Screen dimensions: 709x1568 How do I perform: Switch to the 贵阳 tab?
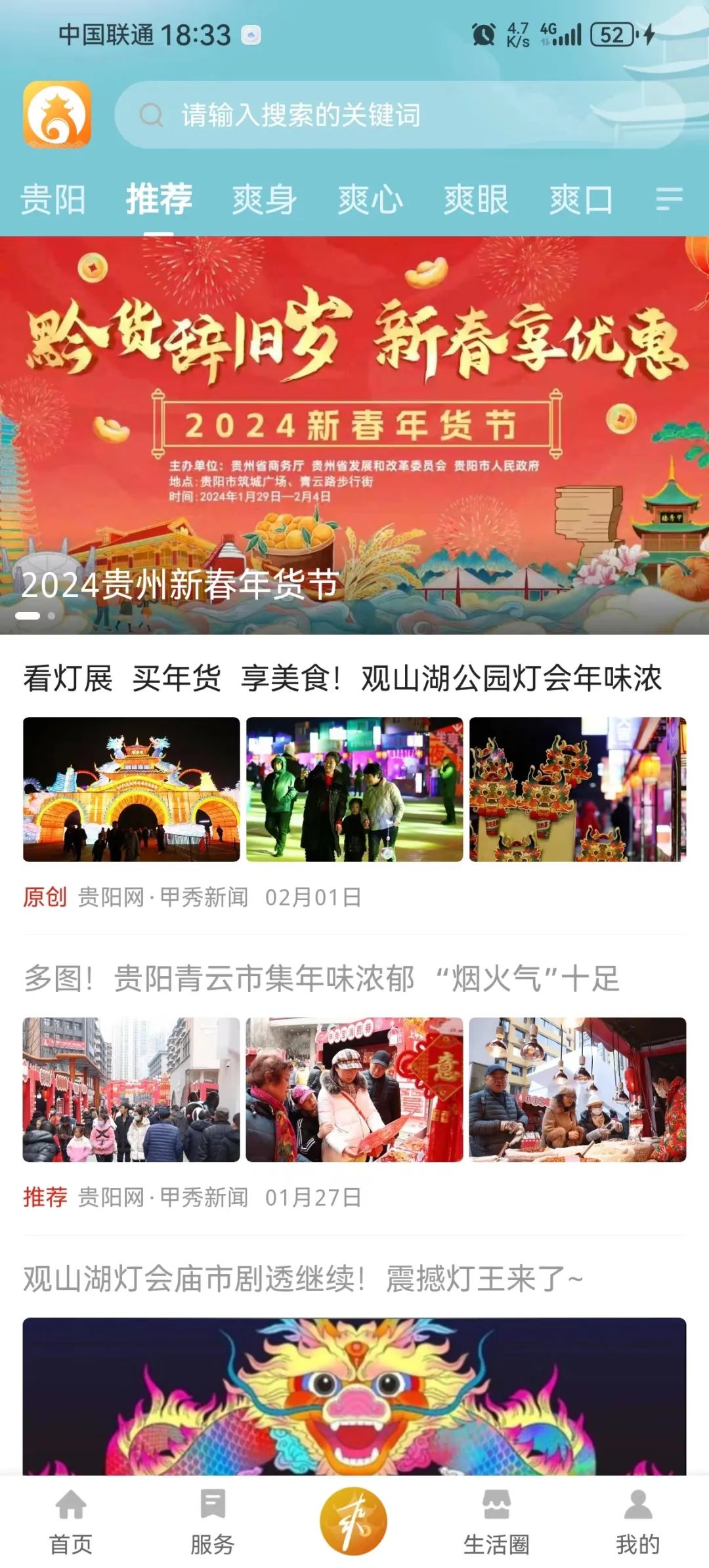click(x=53, y=199)
